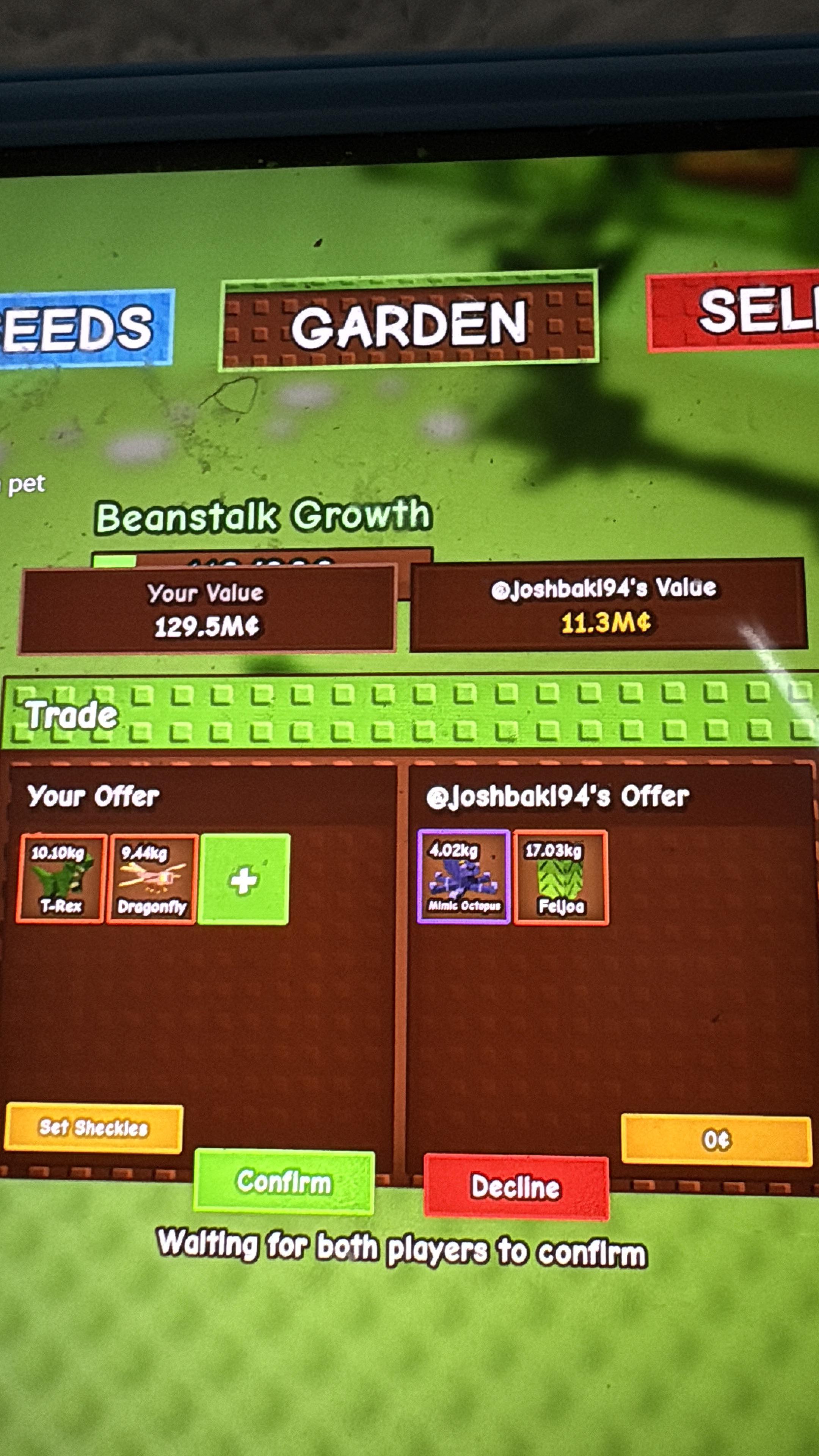Decline the trade
This screenshot has width=819, height=1456.
coord(516,1186)
